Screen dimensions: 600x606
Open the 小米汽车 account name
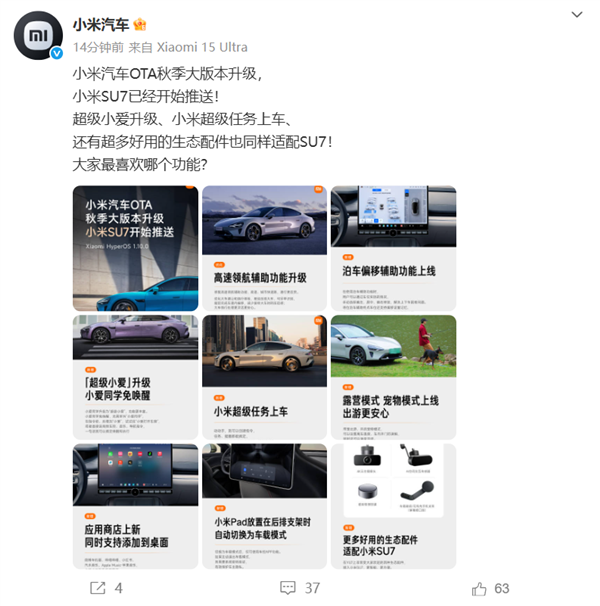(100, 23)
